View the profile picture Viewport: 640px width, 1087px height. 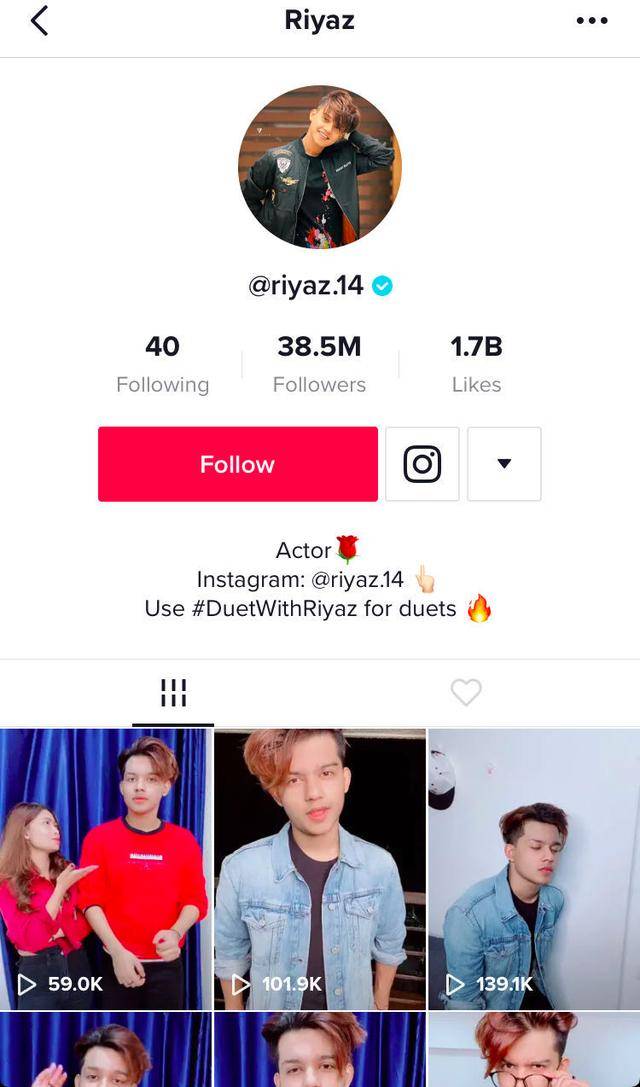coord(319,166)
